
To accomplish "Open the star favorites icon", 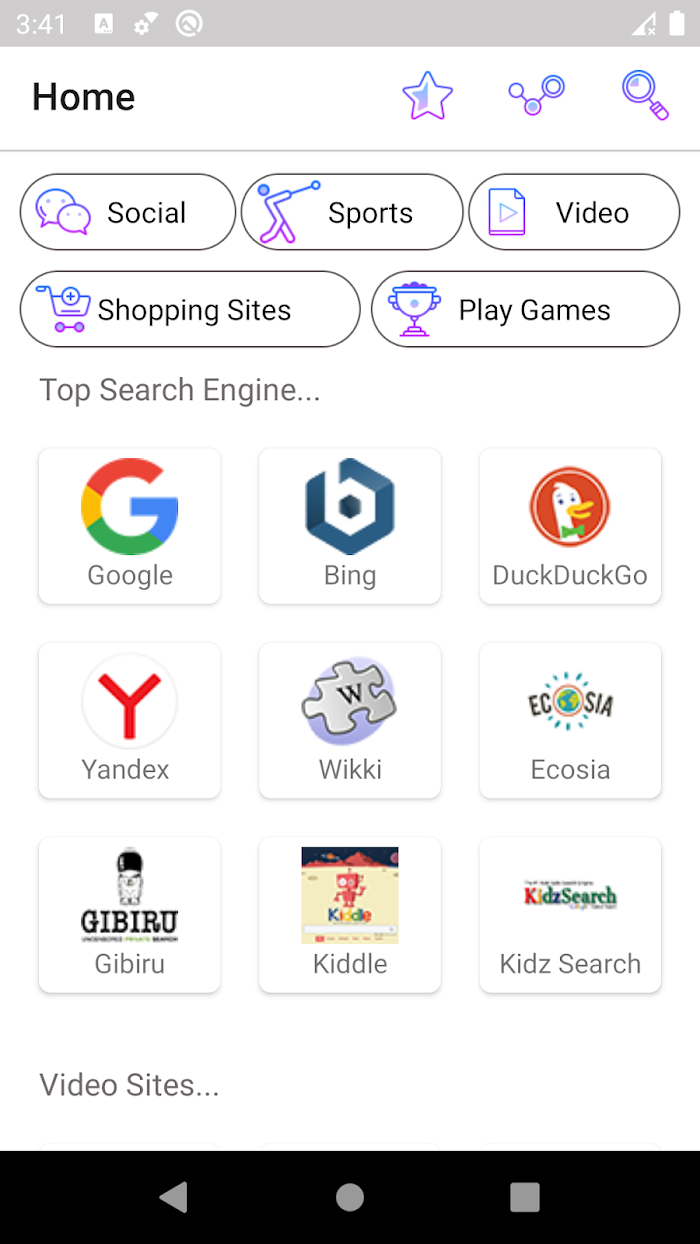I will click(428, 96).
